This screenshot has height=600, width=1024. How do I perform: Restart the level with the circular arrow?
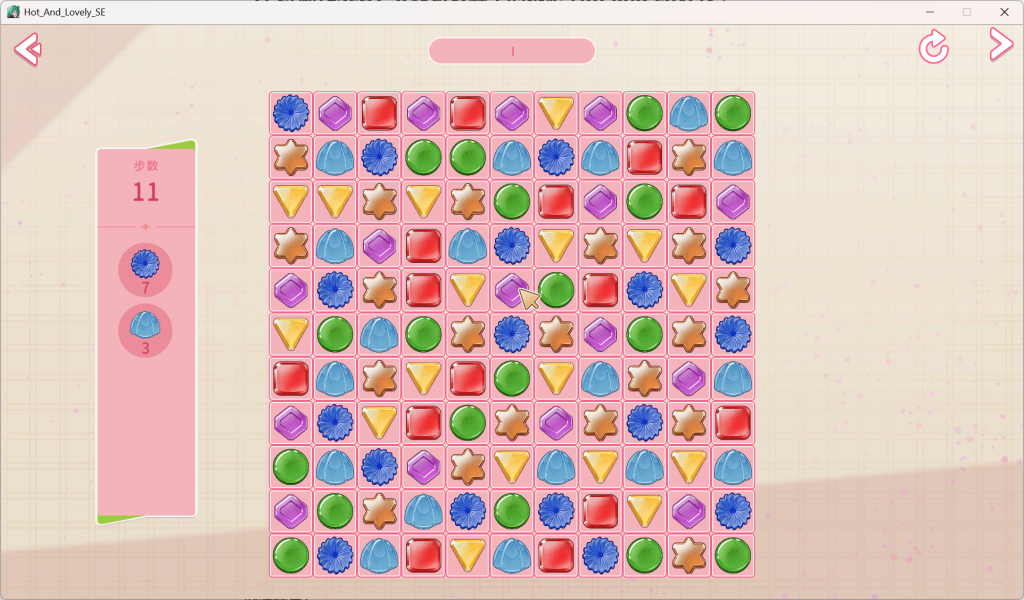[934, 47]
